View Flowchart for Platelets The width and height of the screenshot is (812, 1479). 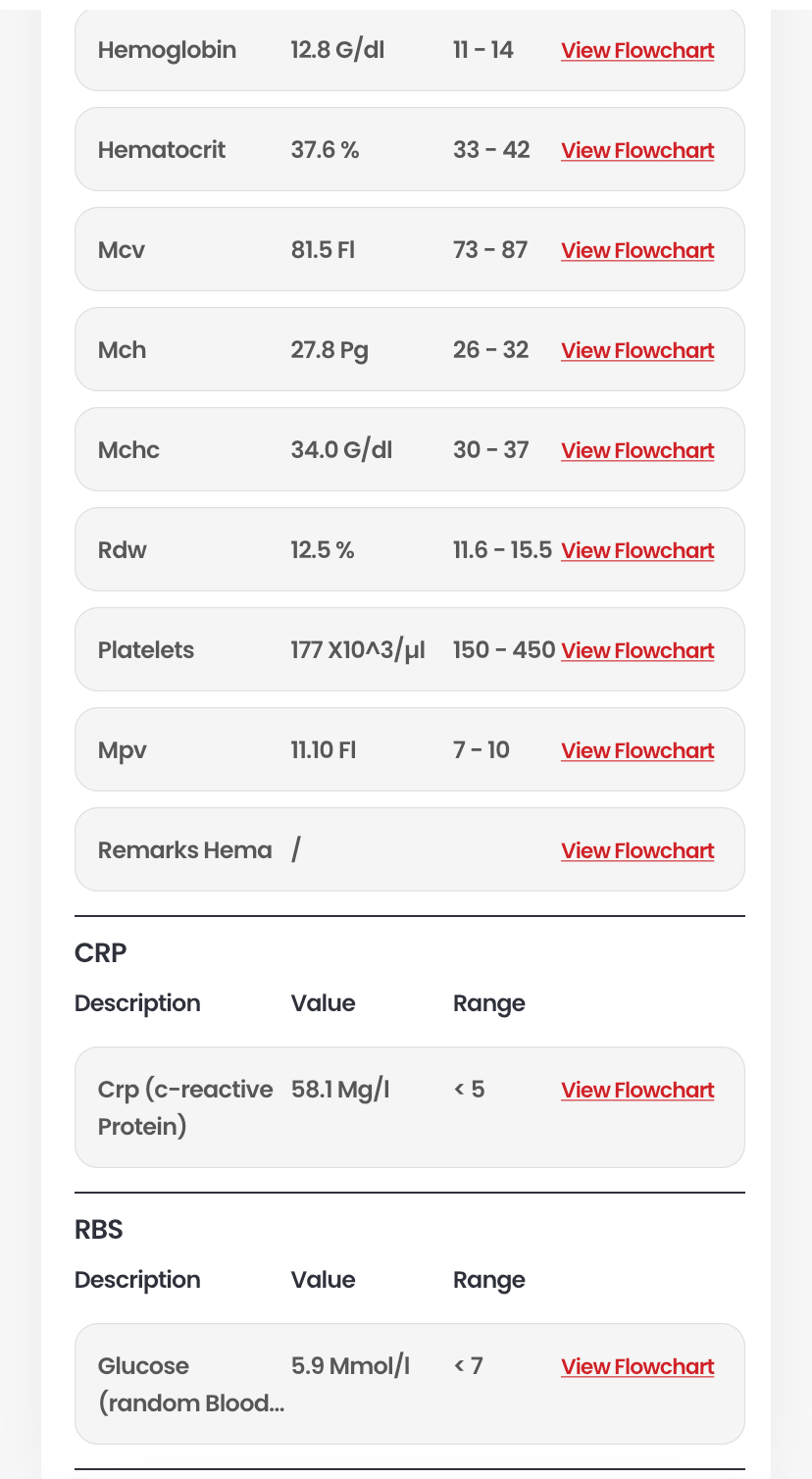637,650
